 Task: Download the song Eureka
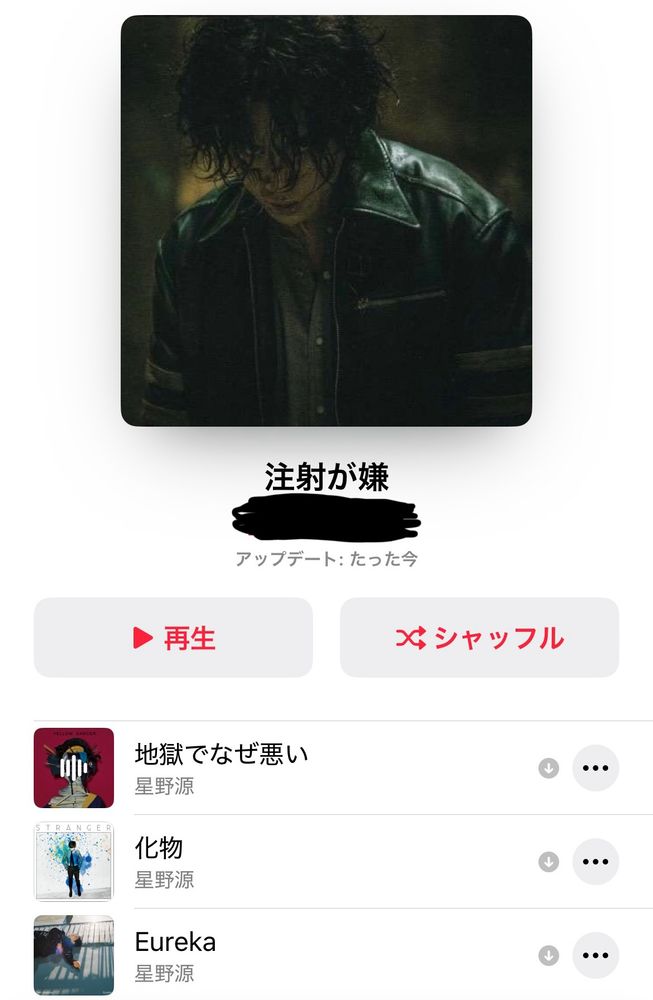548,955
